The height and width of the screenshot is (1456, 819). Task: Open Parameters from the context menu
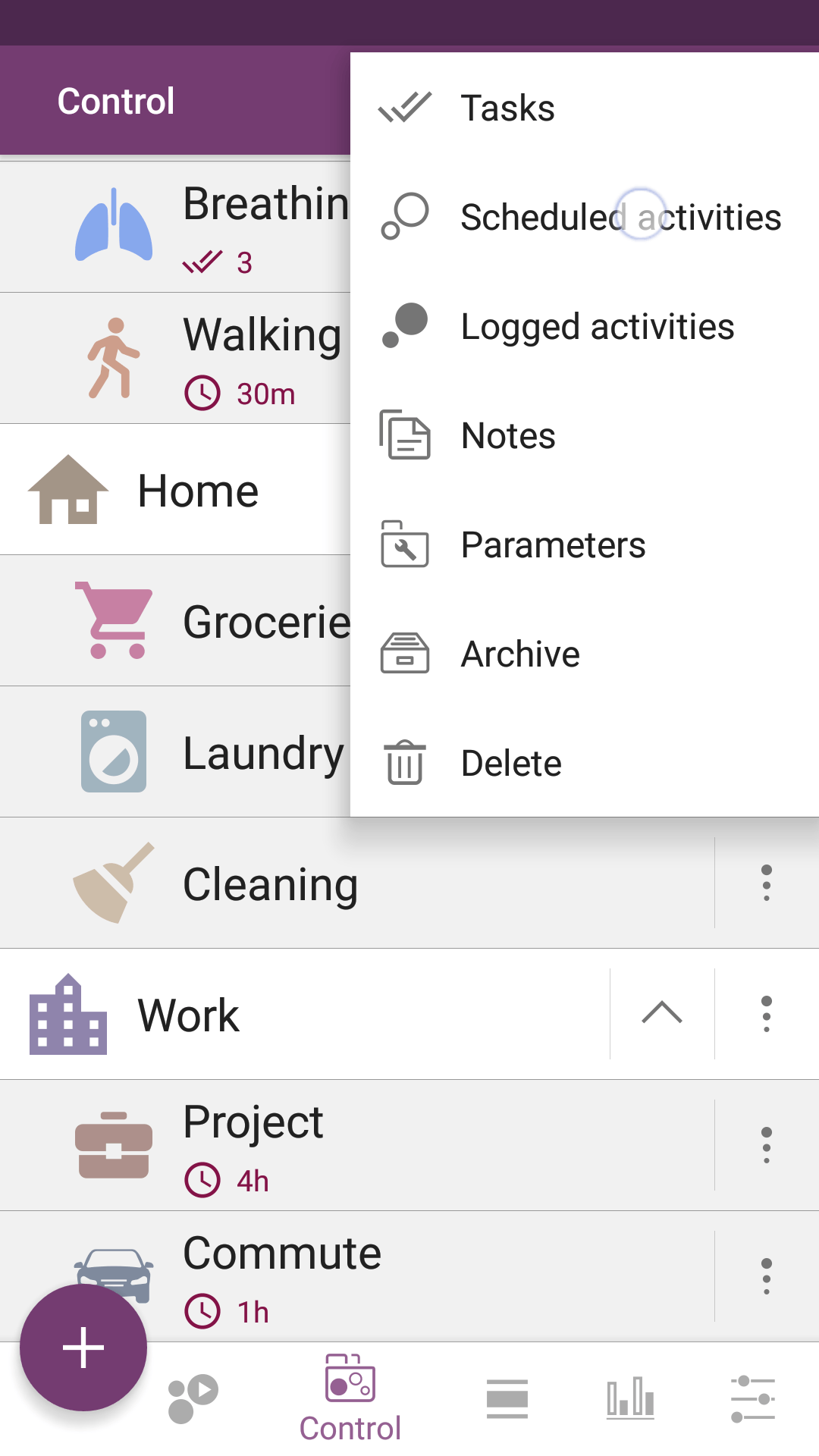553,544
